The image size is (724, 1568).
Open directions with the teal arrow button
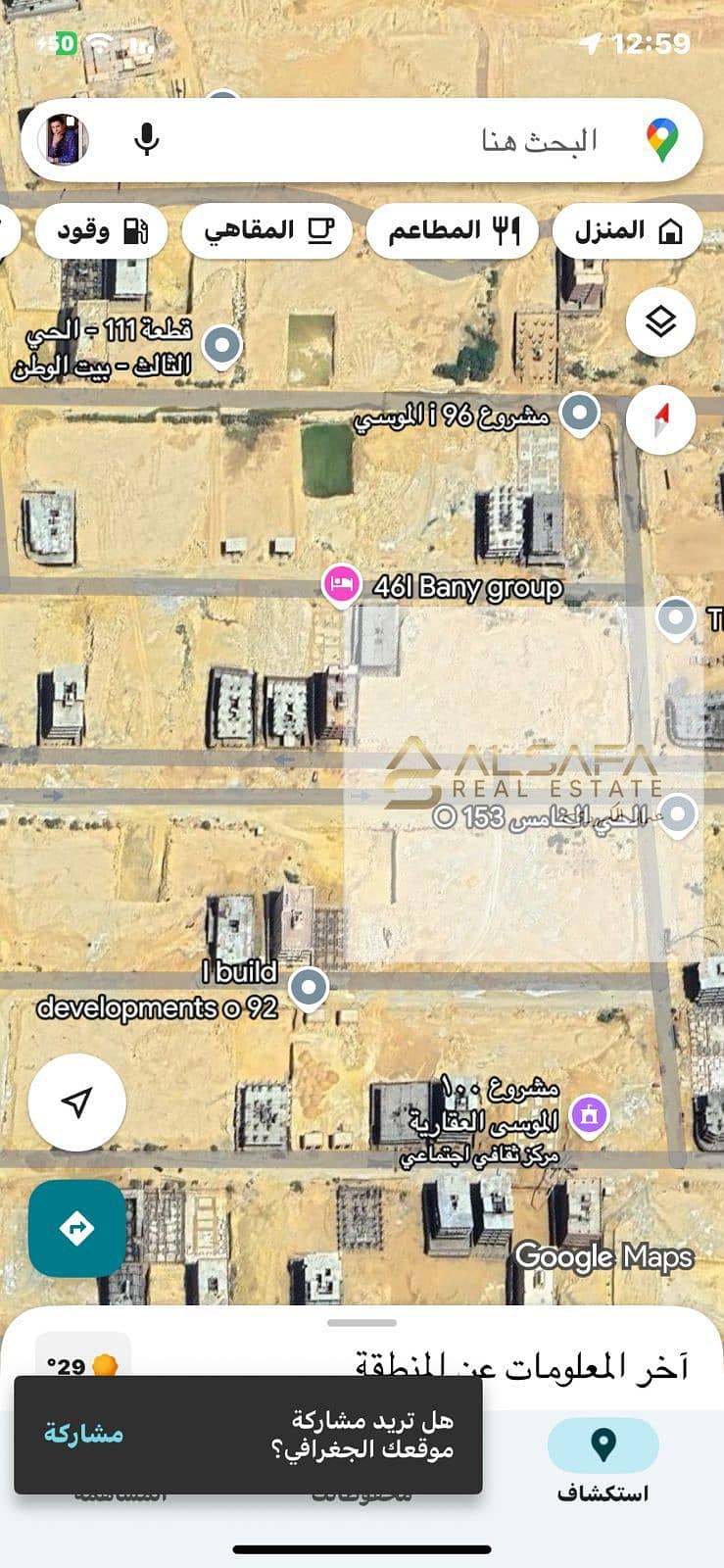click(77, 1228)
